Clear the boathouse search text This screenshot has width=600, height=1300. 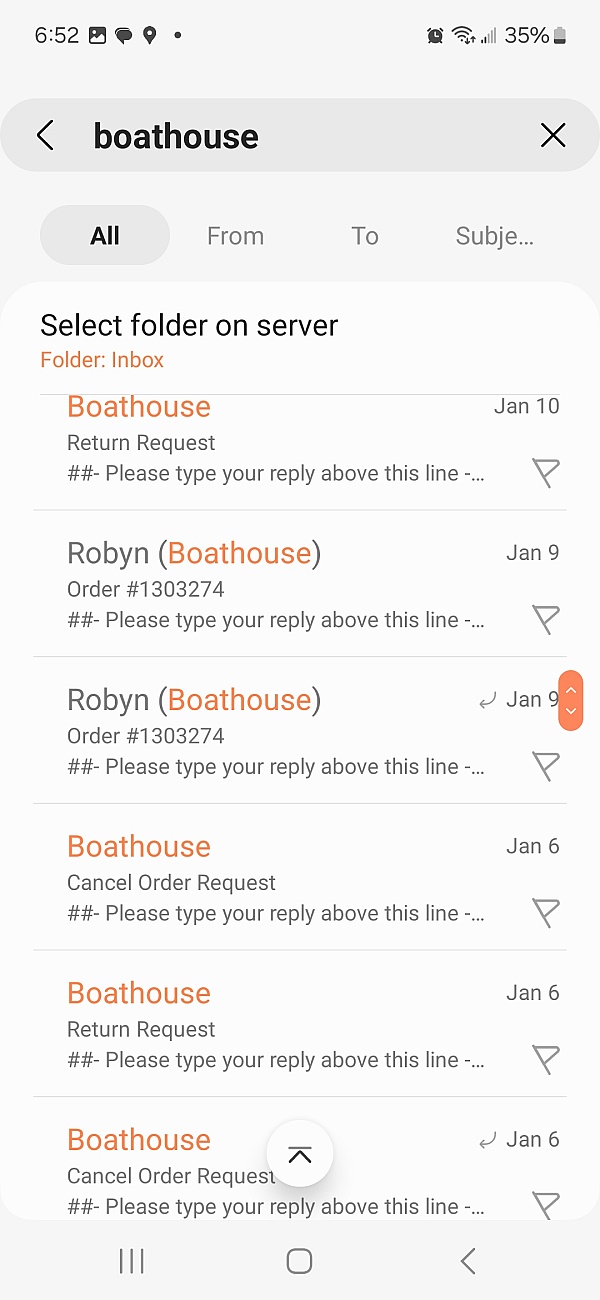pyautogui.click(x=553, y=136)
